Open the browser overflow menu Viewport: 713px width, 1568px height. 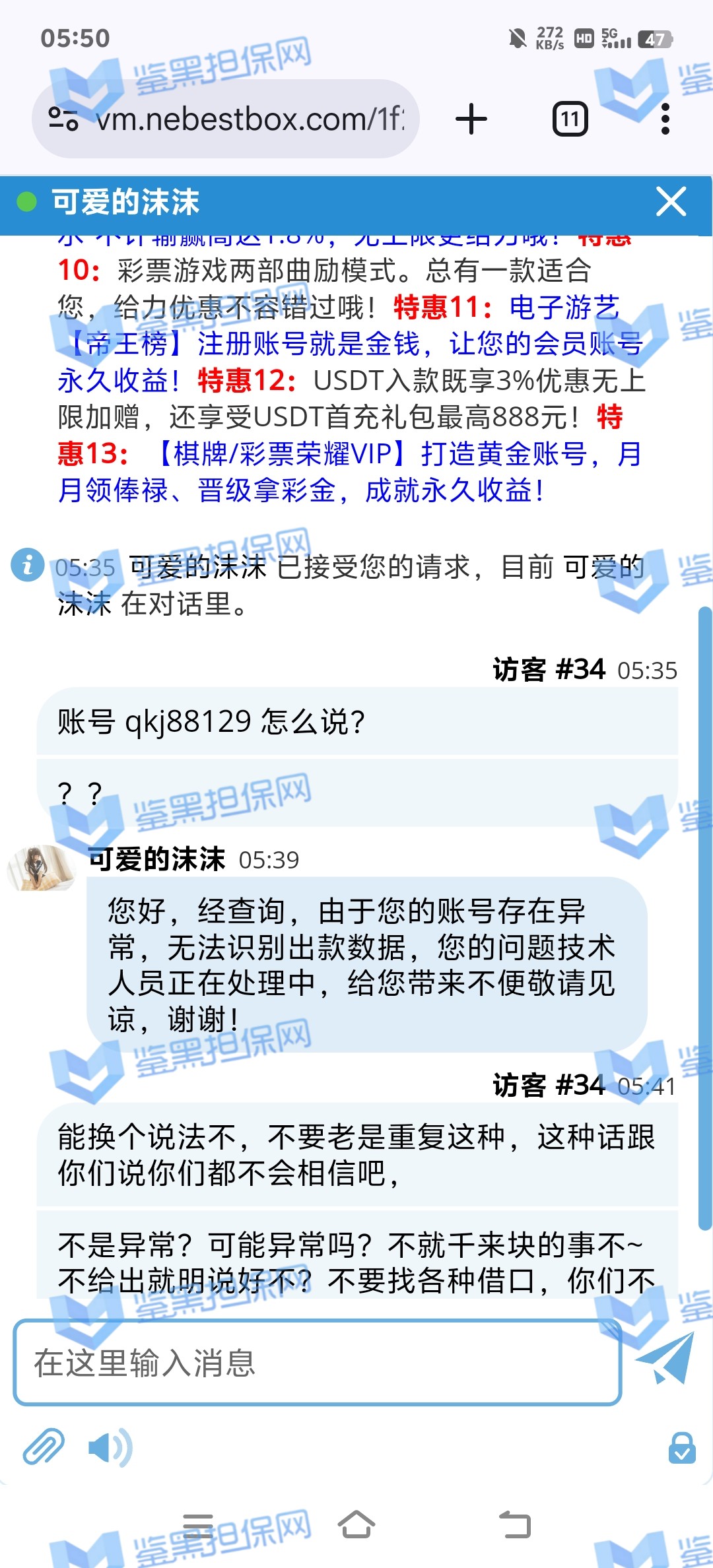point(665,119)
